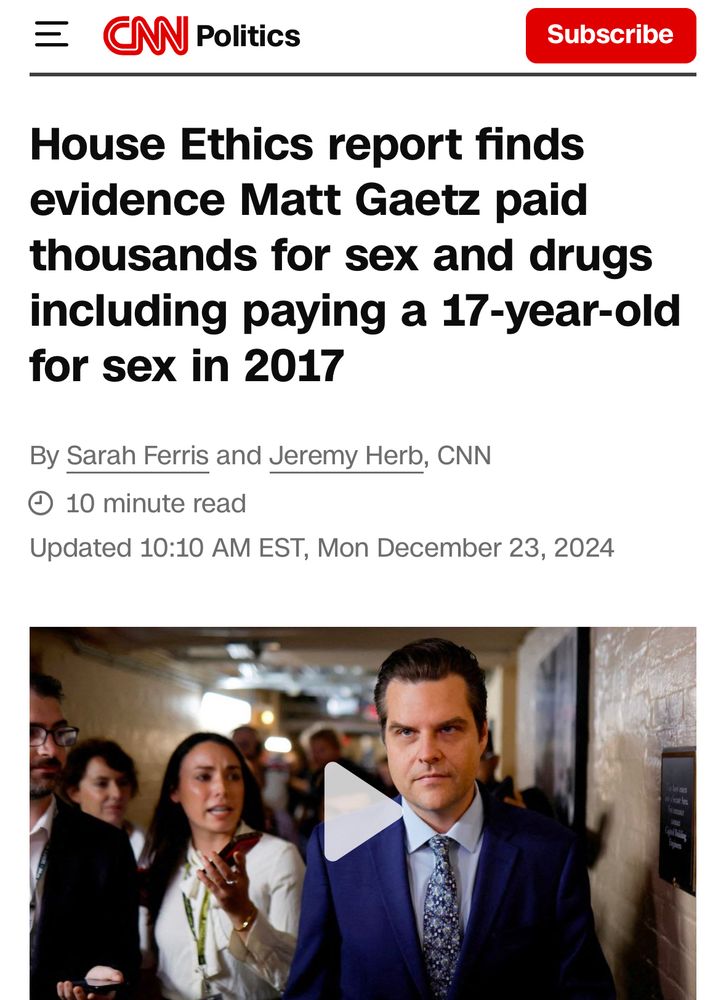Open author Jeremy Herb's profile
Image resolution: width=726 pixels, height=1000 pixels.
[x=346, y=456]
